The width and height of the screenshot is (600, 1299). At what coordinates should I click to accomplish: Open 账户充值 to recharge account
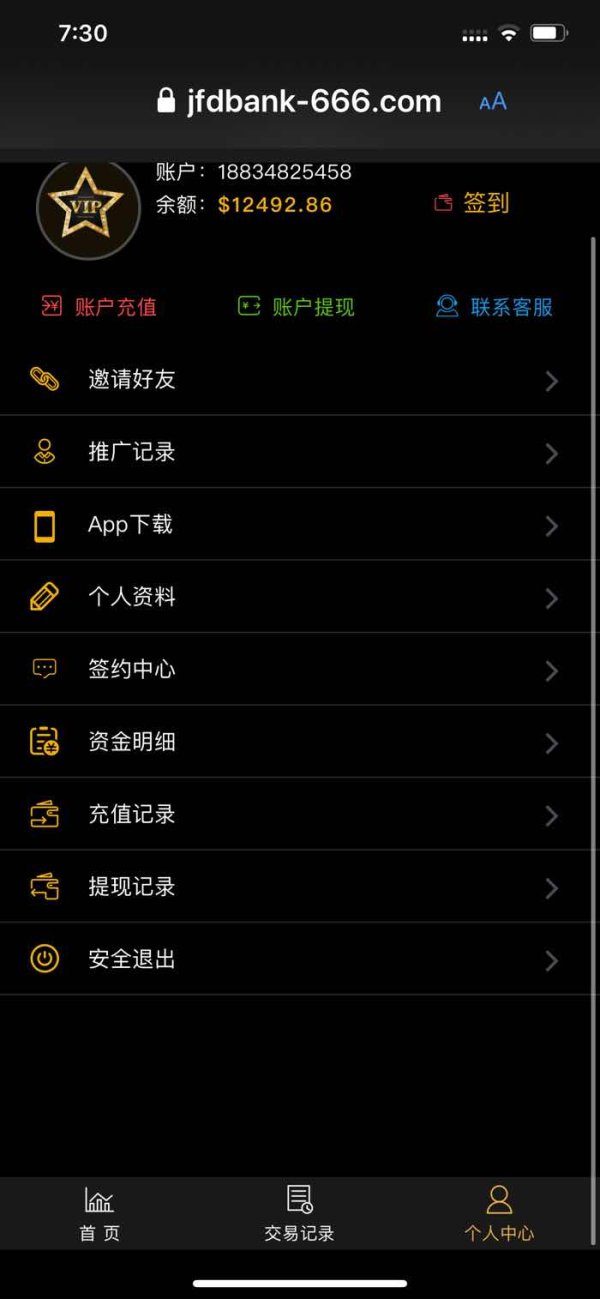tap(99, 306)
